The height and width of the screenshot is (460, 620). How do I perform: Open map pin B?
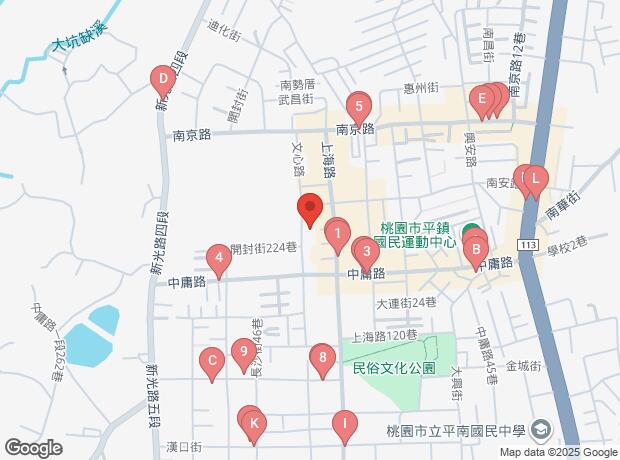point(477,251)
